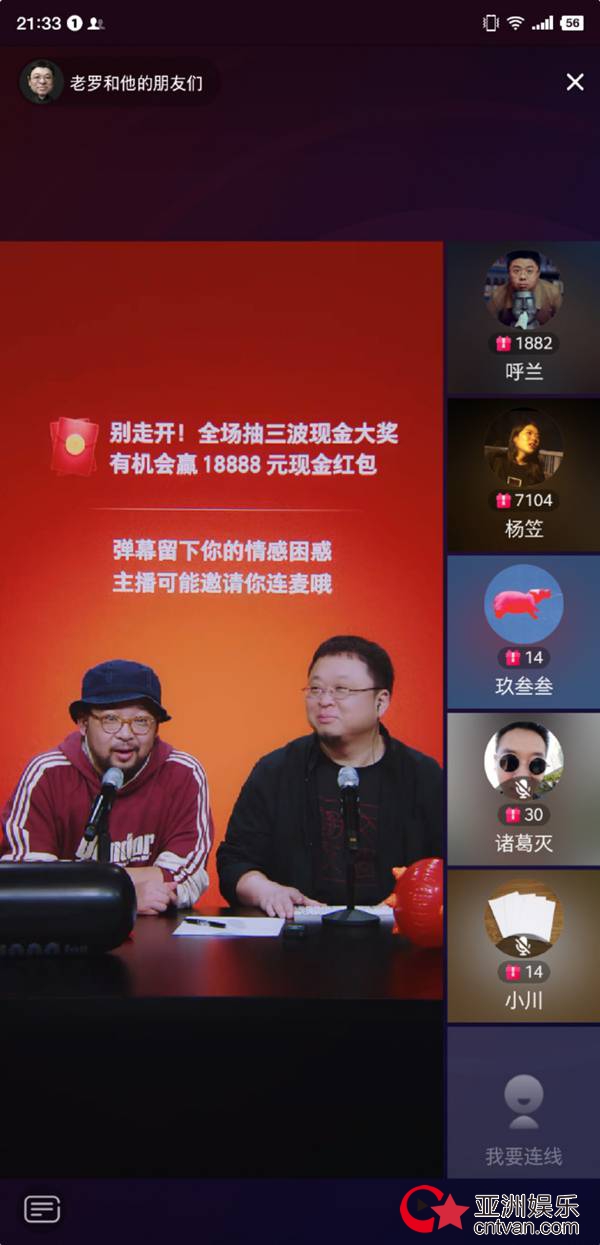
Task: Open guest 玖叁叁's seat
Action: coord(523,632)
